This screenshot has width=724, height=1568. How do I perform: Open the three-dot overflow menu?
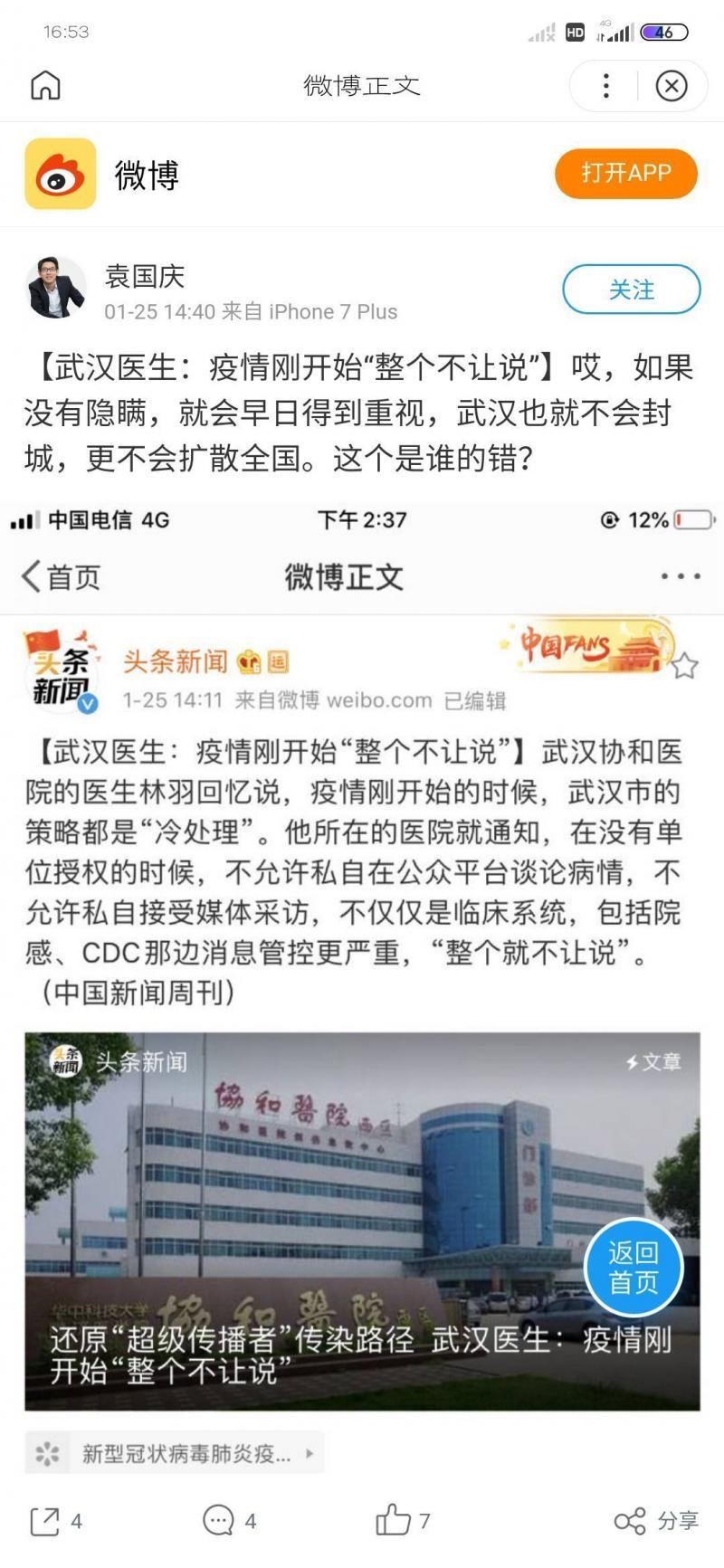[x=605, y=86]
